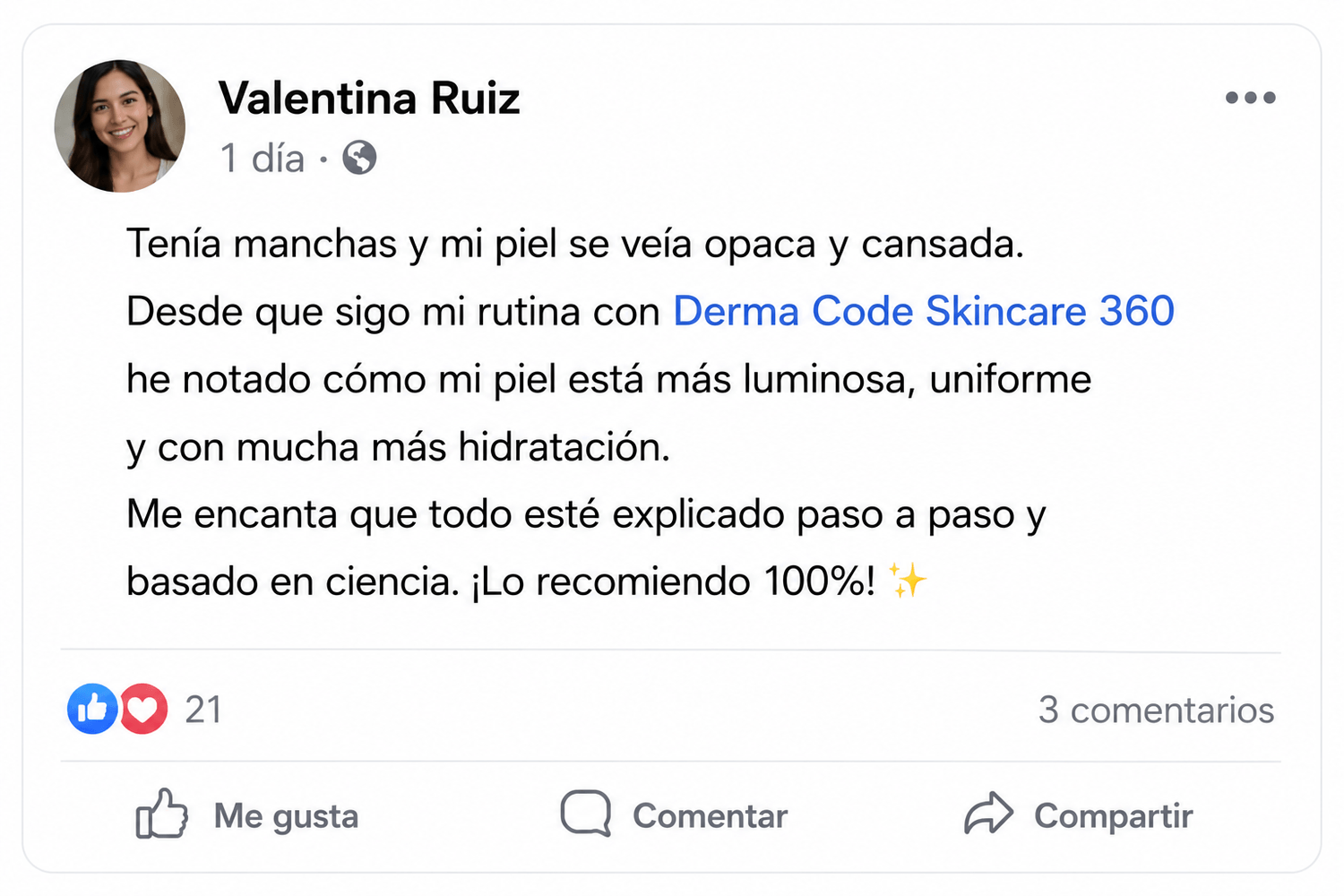Viewport: 1344px width, 896px height.
Task: Tap the name Valentina Ruiz
Action: (x=369, y=98)
